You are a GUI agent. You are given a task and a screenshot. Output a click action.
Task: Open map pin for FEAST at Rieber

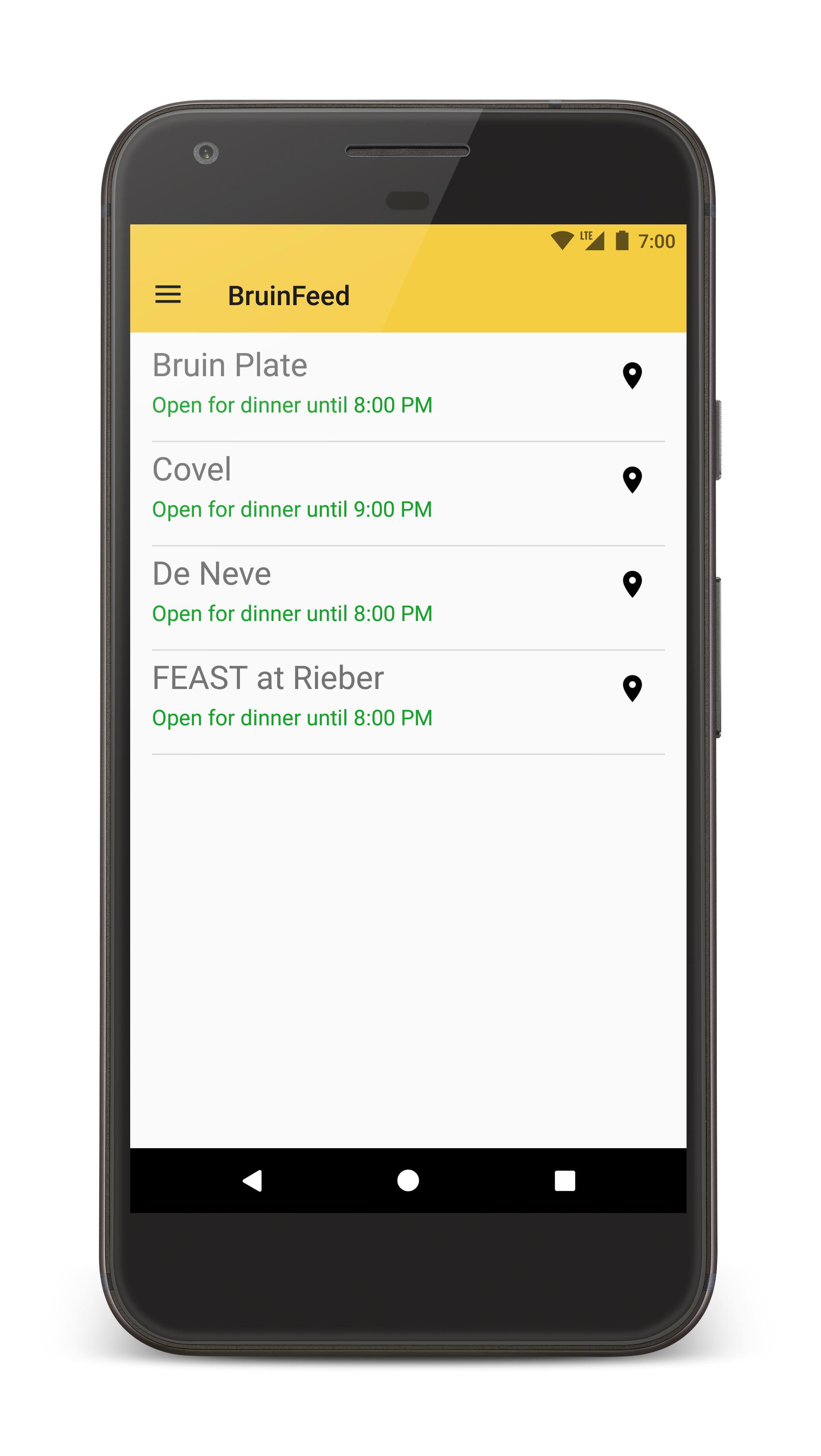coord(632,689)
